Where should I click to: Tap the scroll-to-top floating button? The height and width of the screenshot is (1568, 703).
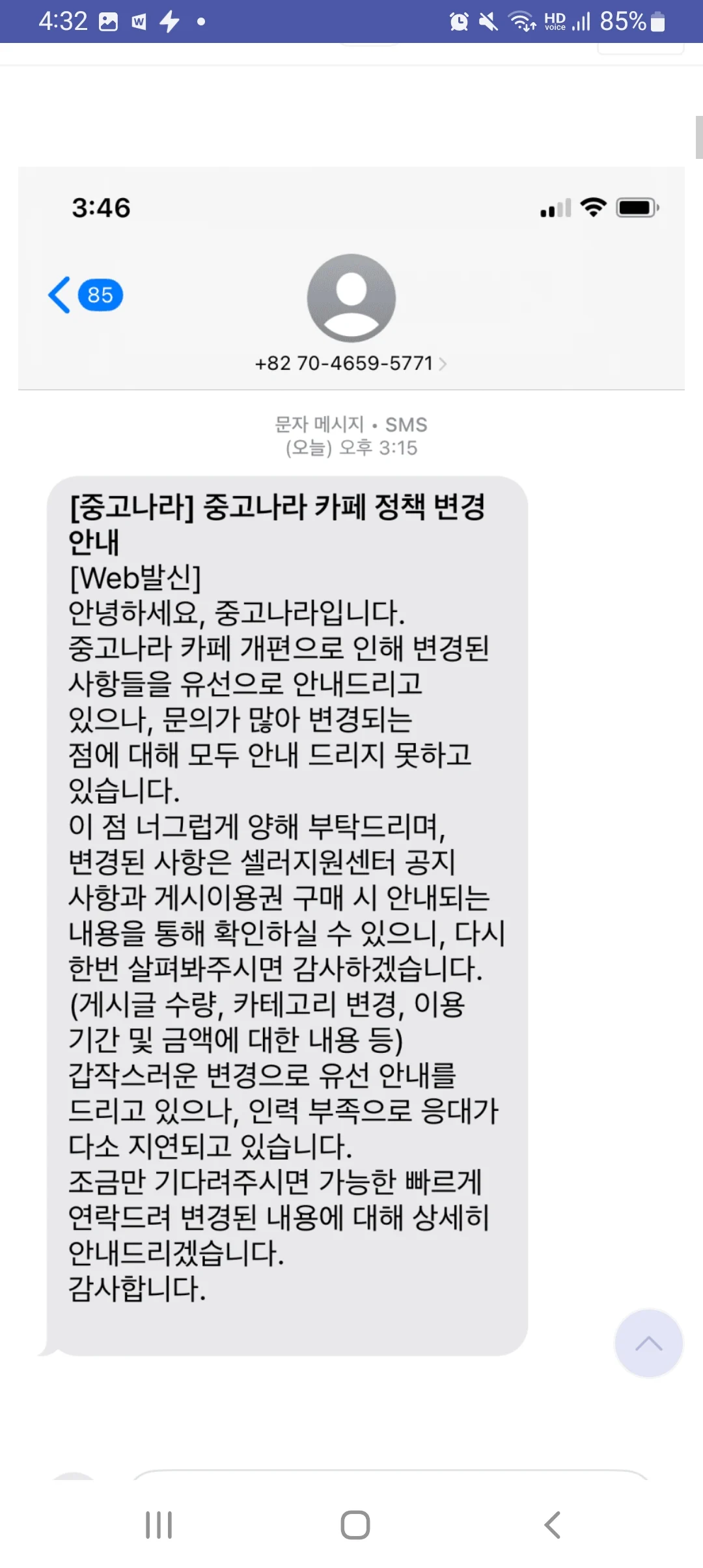648,1343
